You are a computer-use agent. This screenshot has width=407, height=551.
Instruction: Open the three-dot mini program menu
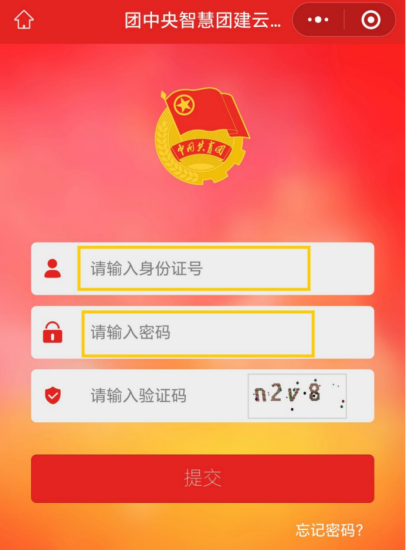coord(318,20)
